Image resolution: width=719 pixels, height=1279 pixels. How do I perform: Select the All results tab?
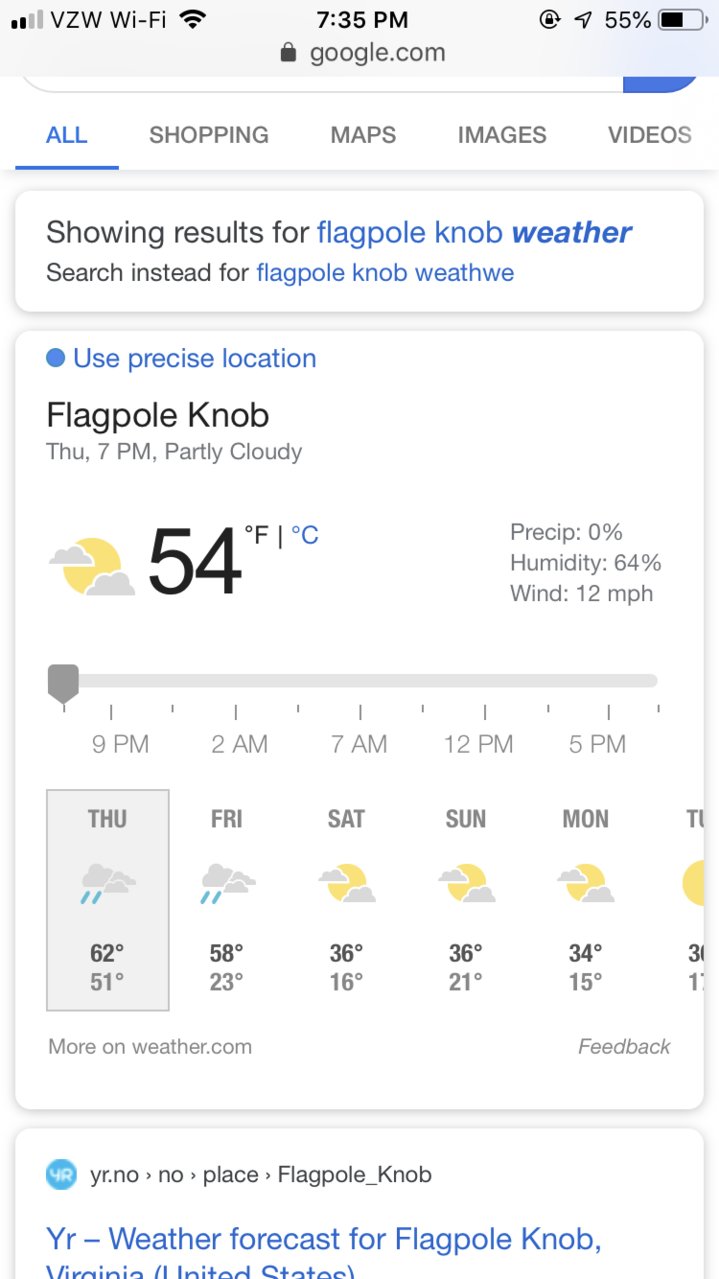point(67,135)
